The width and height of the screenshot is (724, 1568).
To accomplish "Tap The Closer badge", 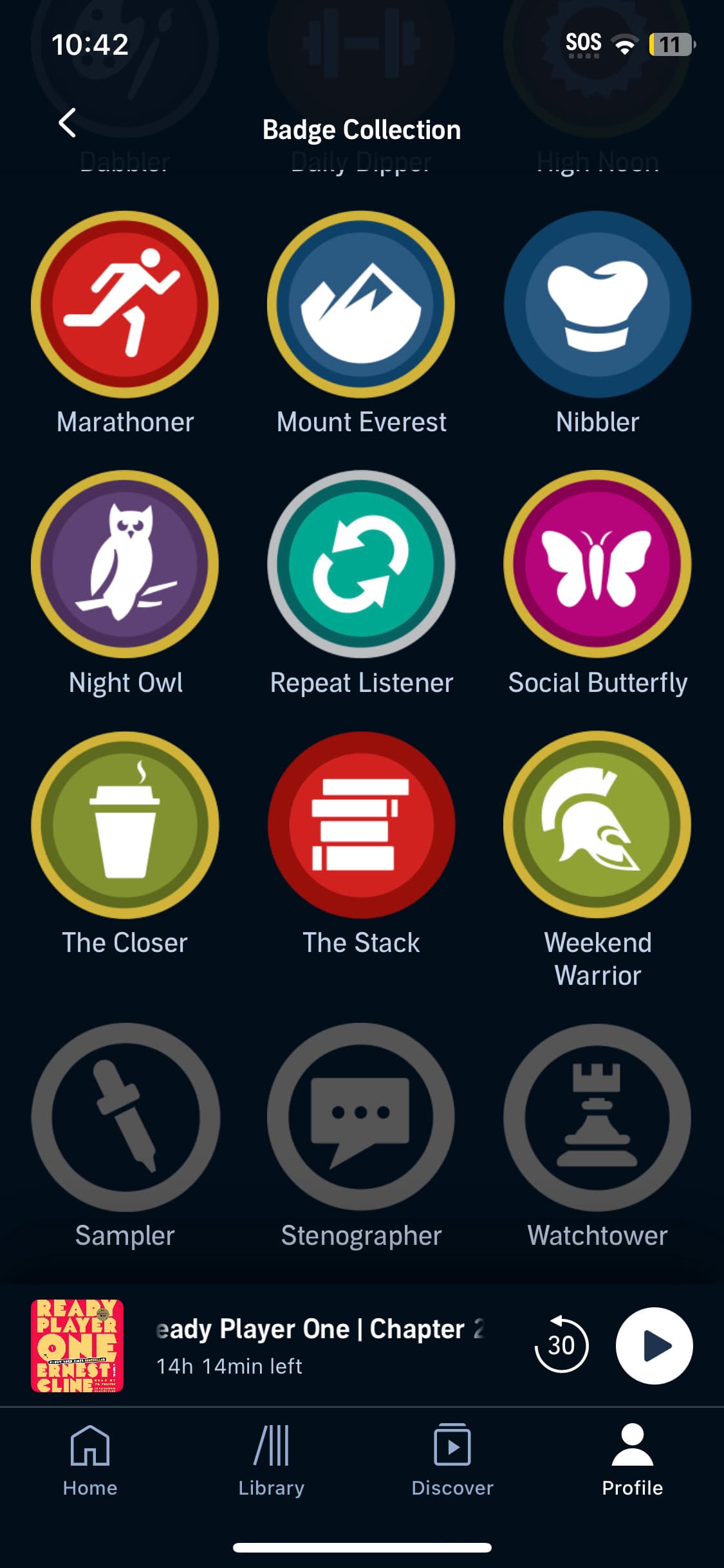I will coord(125,825).
